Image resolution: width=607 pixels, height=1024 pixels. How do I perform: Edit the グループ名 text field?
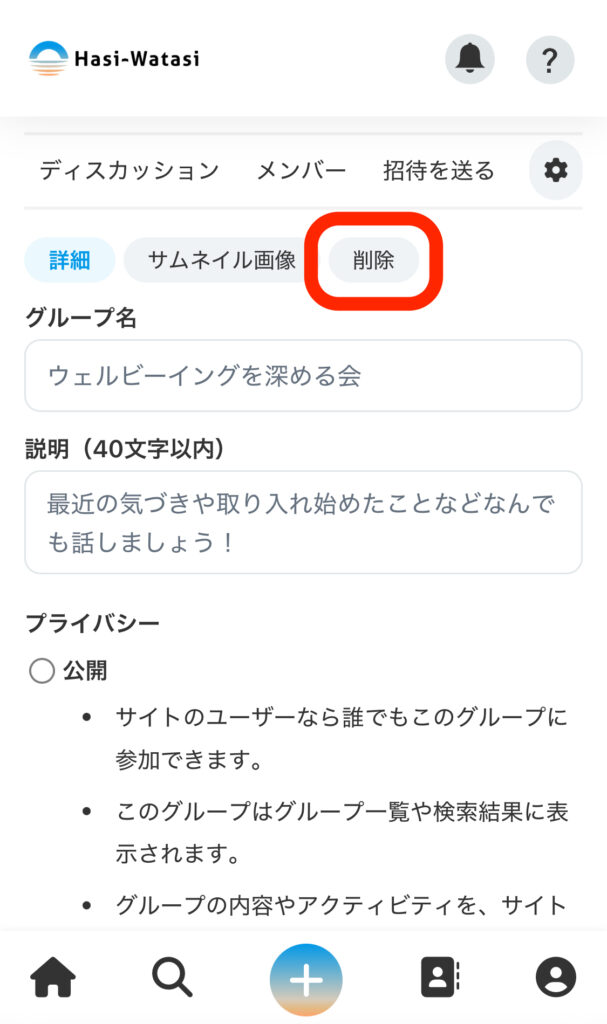303,376
